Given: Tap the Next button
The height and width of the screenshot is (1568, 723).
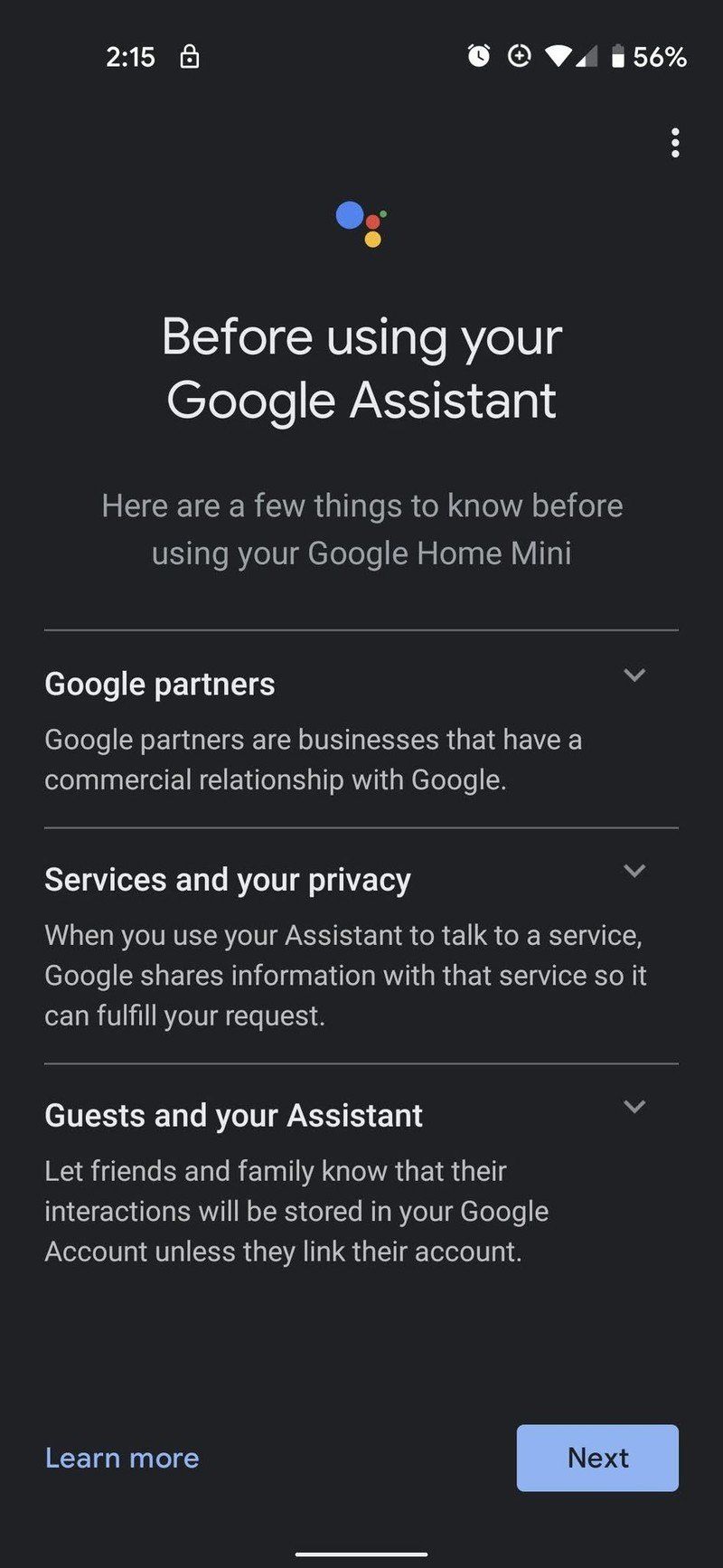Looking at the screenshot, I should click(597, 1458).
